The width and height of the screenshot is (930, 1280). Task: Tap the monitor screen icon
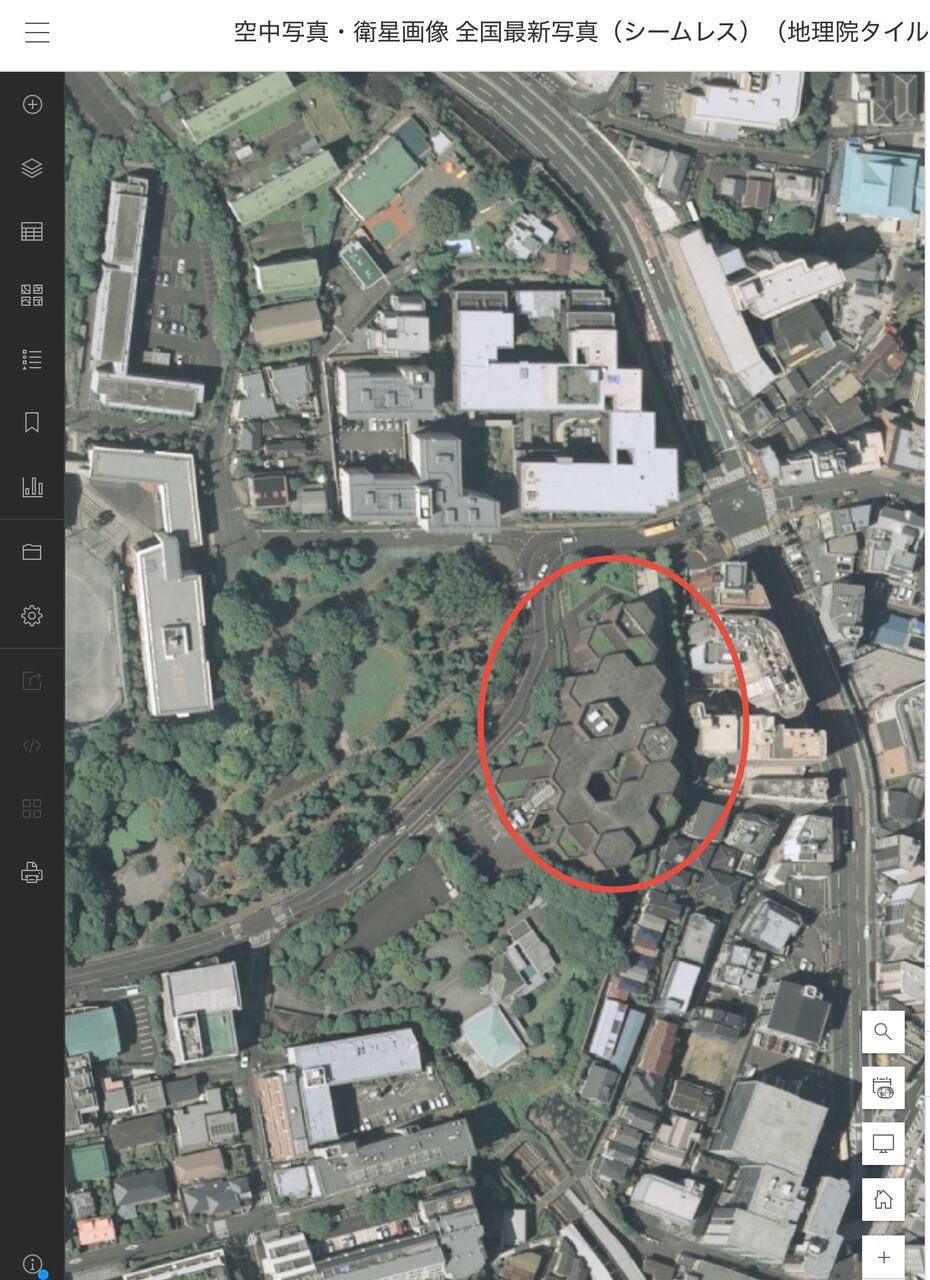(883, 1143)
